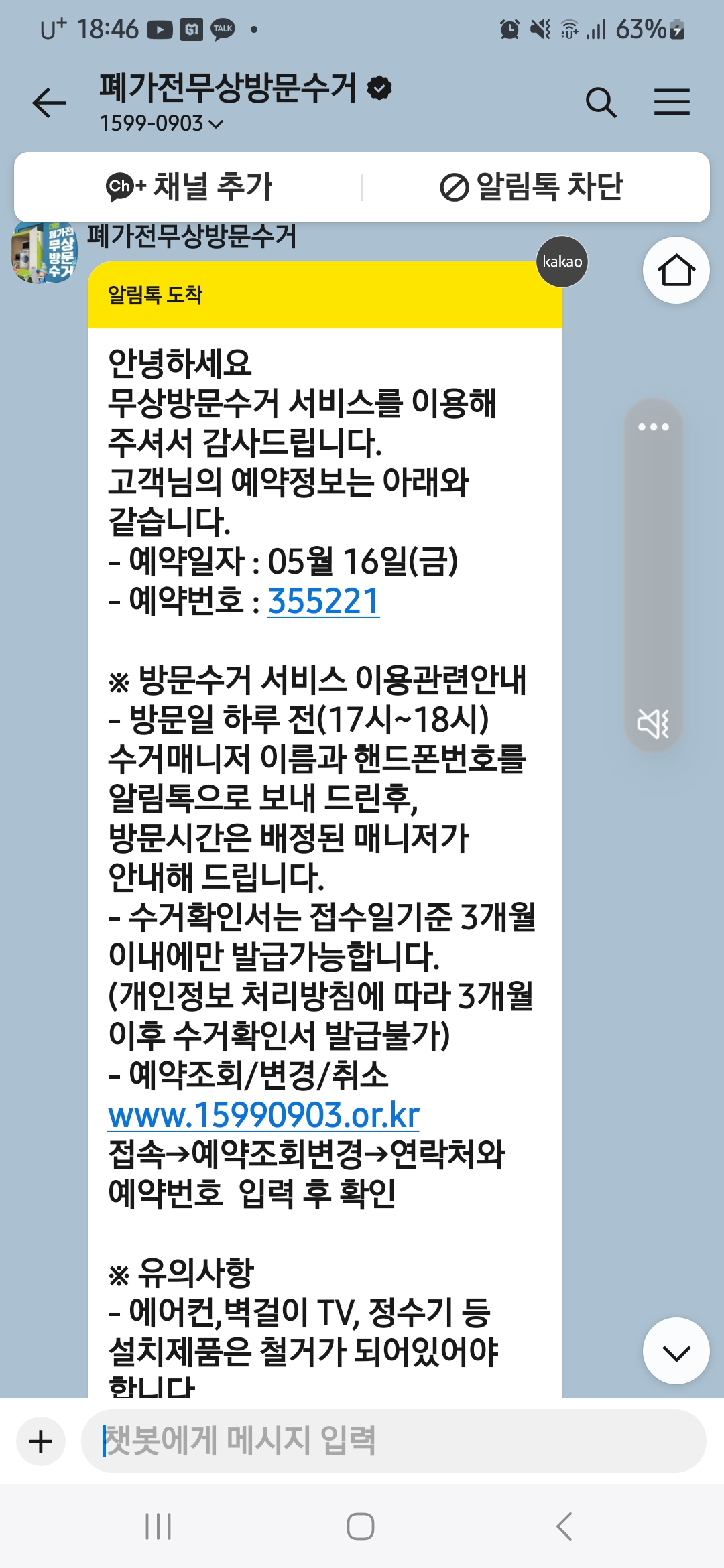
Task: Tap the muted speaker icon
Action: click(653, 723)
